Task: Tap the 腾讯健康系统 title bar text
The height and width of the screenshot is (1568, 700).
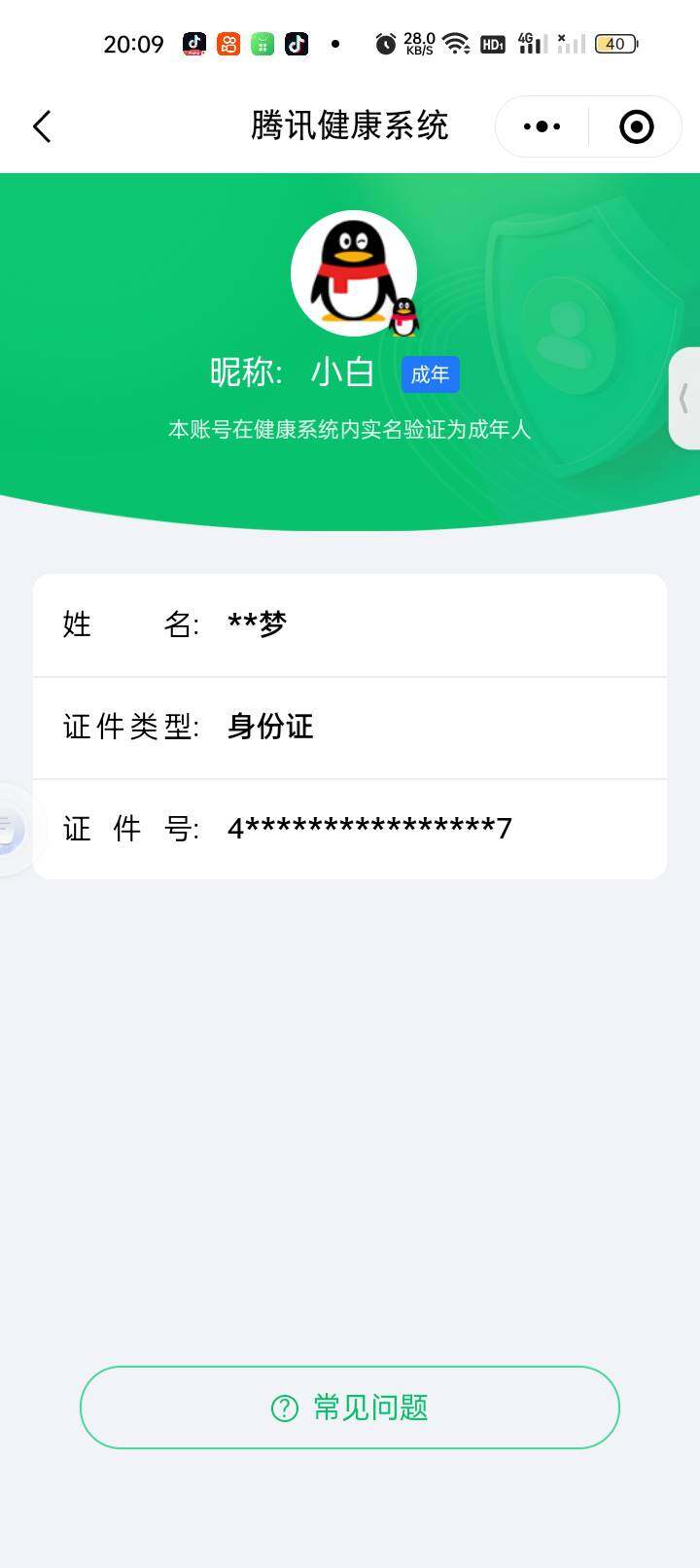Action: (x=348, y=126)
